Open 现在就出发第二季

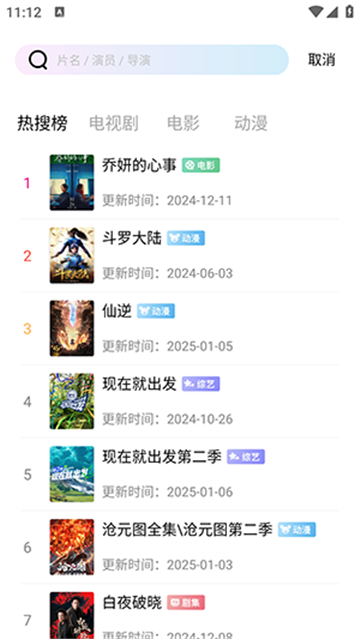point(180,474)
